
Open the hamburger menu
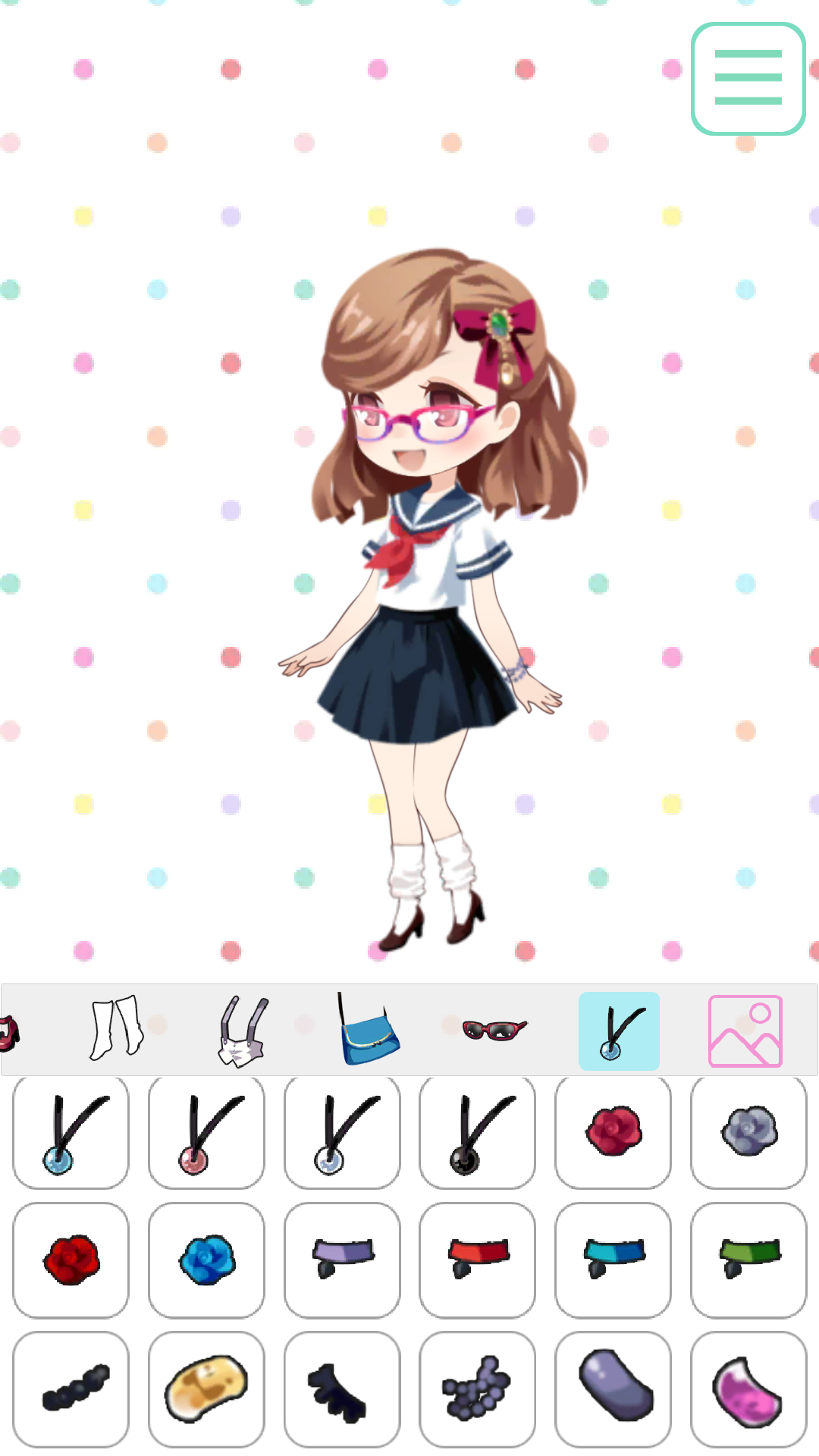[748, 78]
